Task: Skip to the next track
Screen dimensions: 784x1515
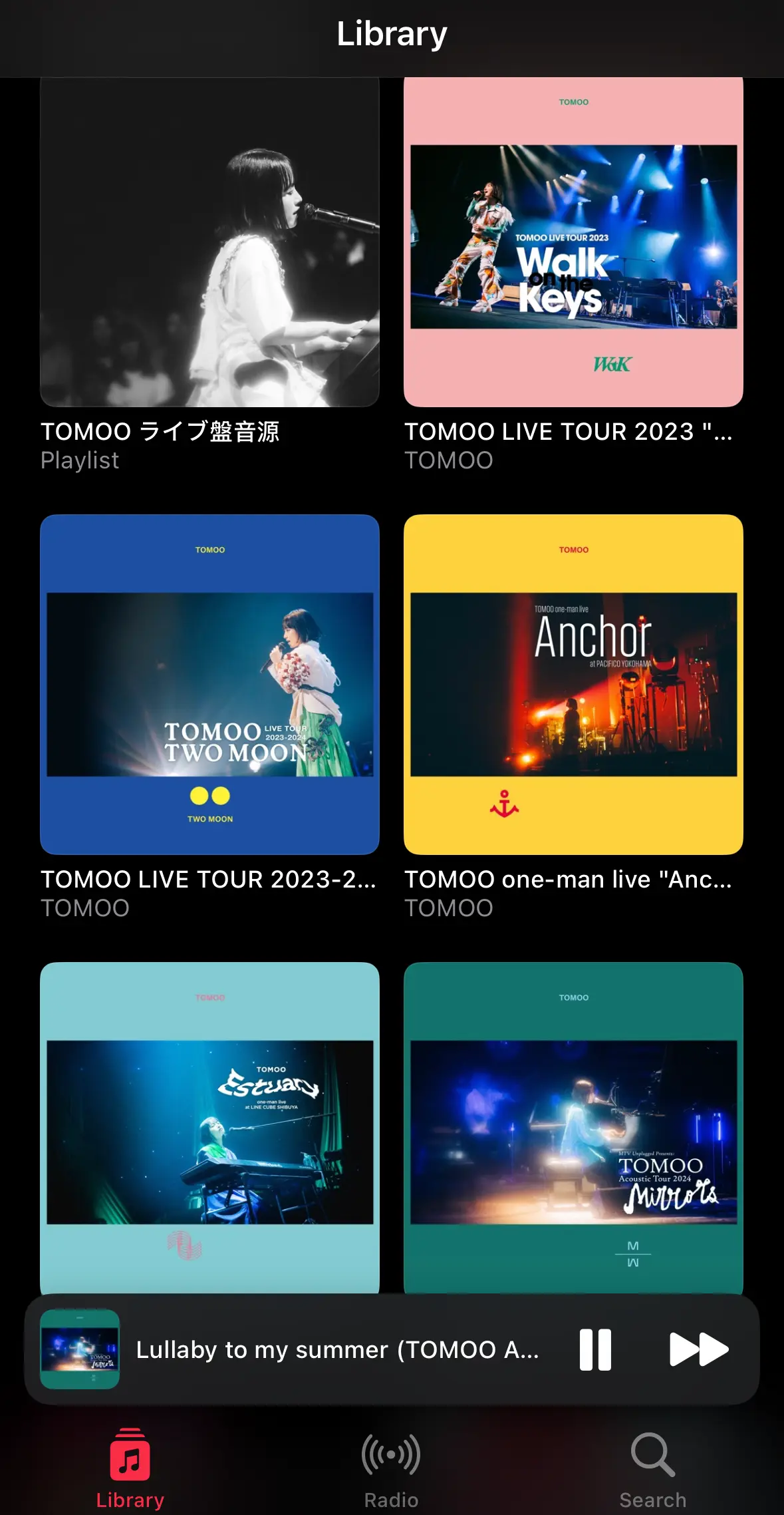Action: [698, 1349]
